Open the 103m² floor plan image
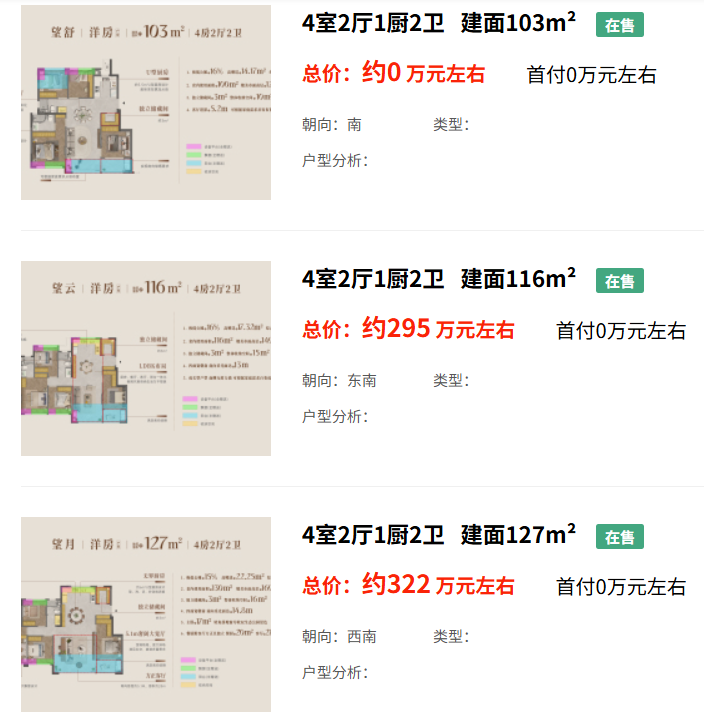Image resolution: width=704 pixels, height=720 pixels. click(146, 102)
